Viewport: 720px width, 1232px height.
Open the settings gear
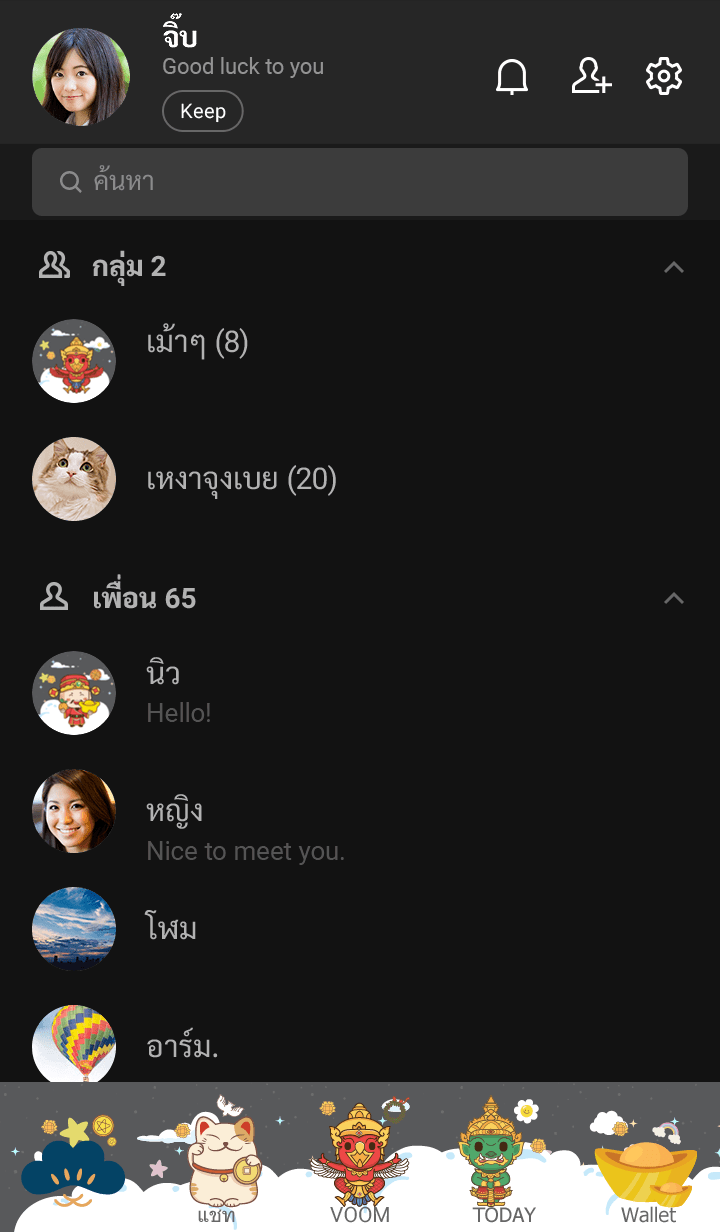coord(664,77)
